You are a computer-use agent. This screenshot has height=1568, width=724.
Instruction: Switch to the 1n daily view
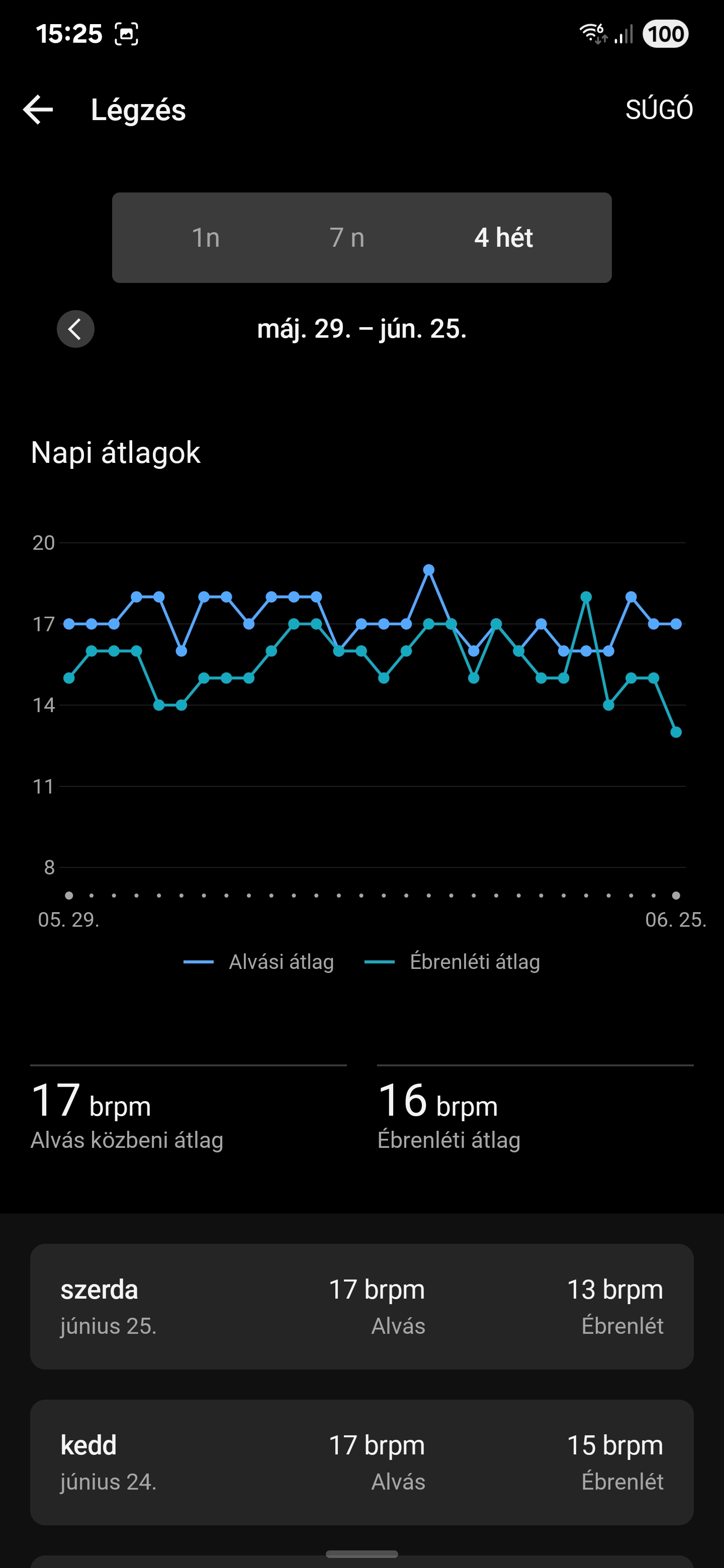pos(206,237)
